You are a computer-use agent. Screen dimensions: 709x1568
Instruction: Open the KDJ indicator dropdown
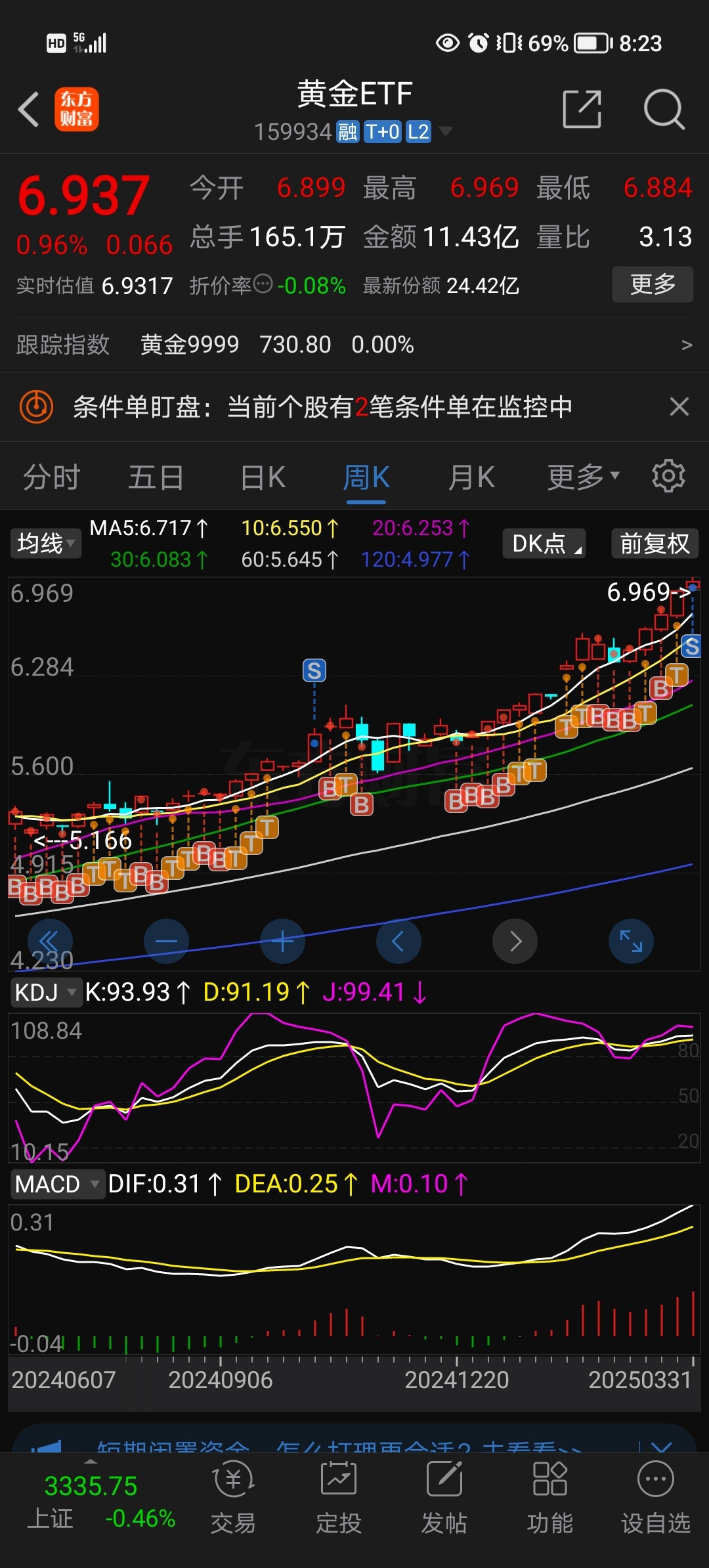[x=46, y=993]
